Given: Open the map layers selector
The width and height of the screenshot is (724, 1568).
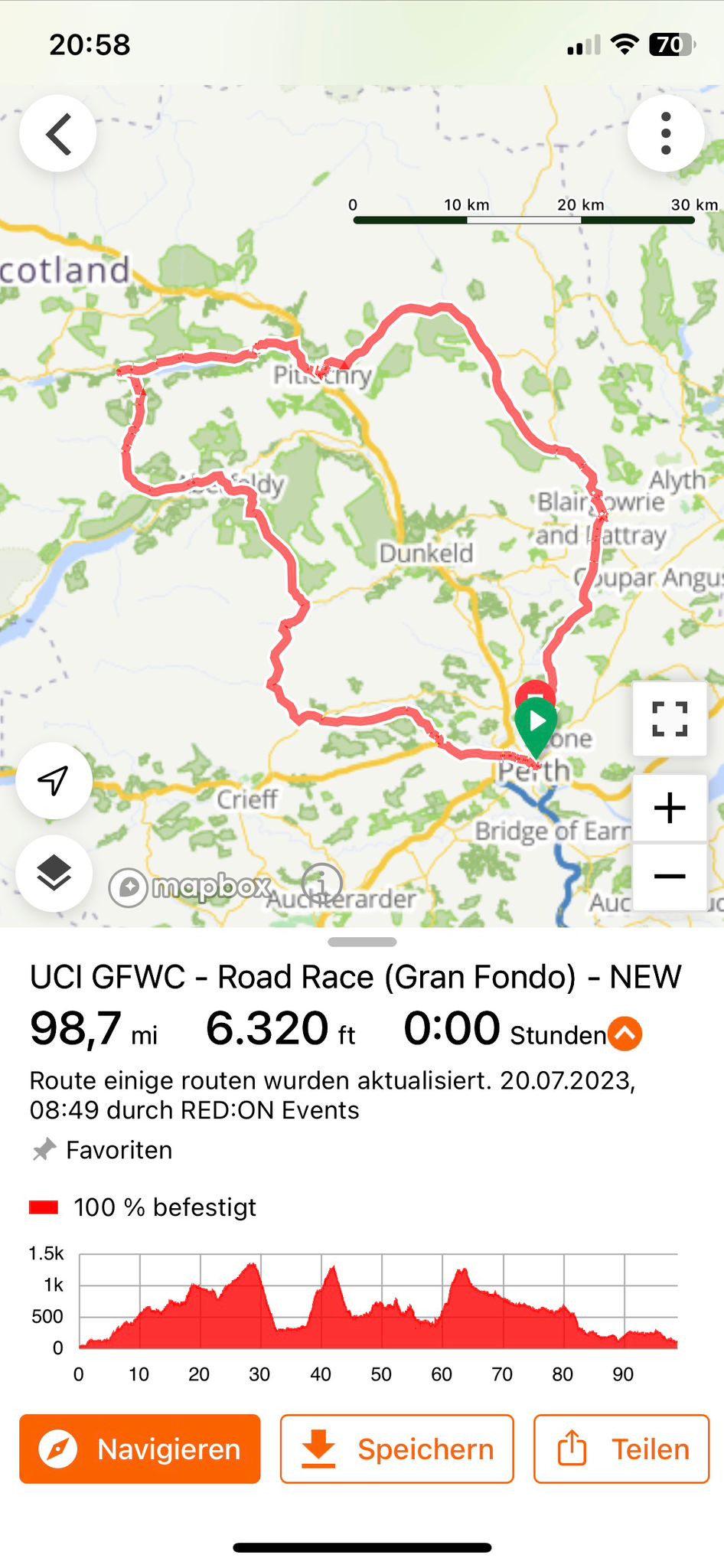Looking at the screenshot, I should [x=54, y=874].
